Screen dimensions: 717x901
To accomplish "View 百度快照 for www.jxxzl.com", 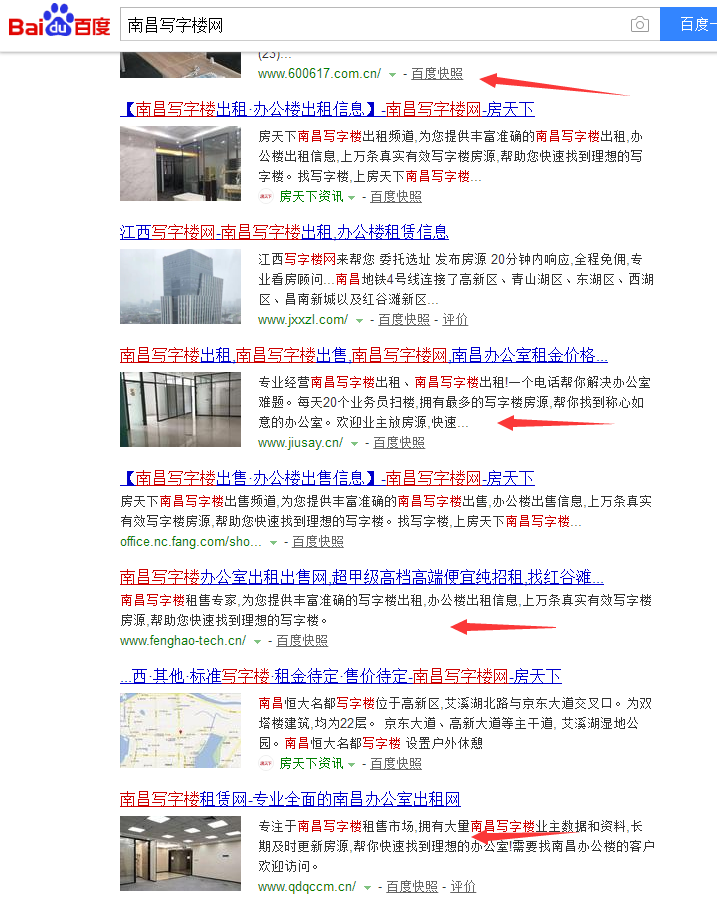I will [x=404, y=319].
